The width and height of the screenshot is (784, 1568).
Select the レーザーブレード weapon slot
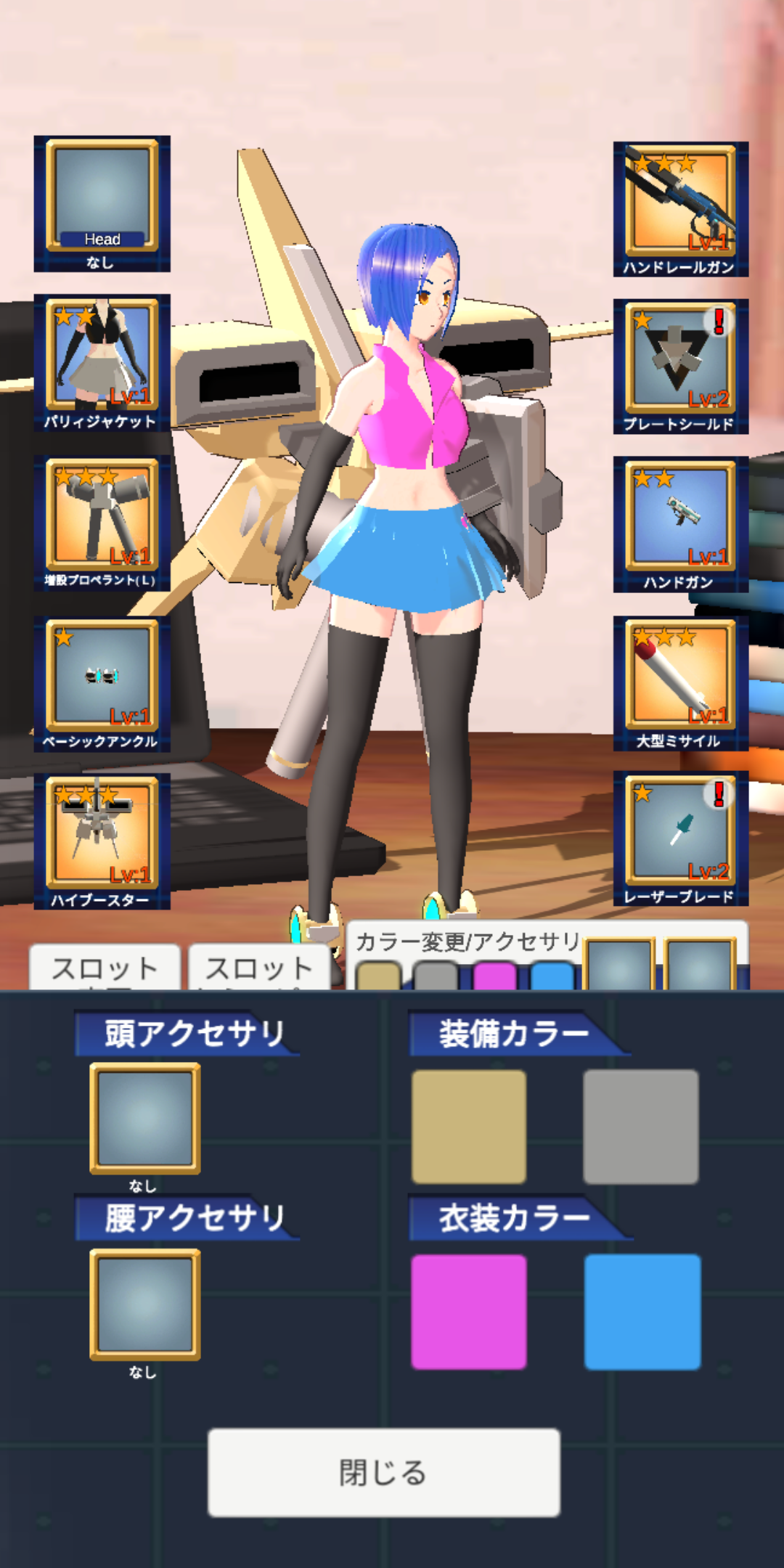(681, 838)
